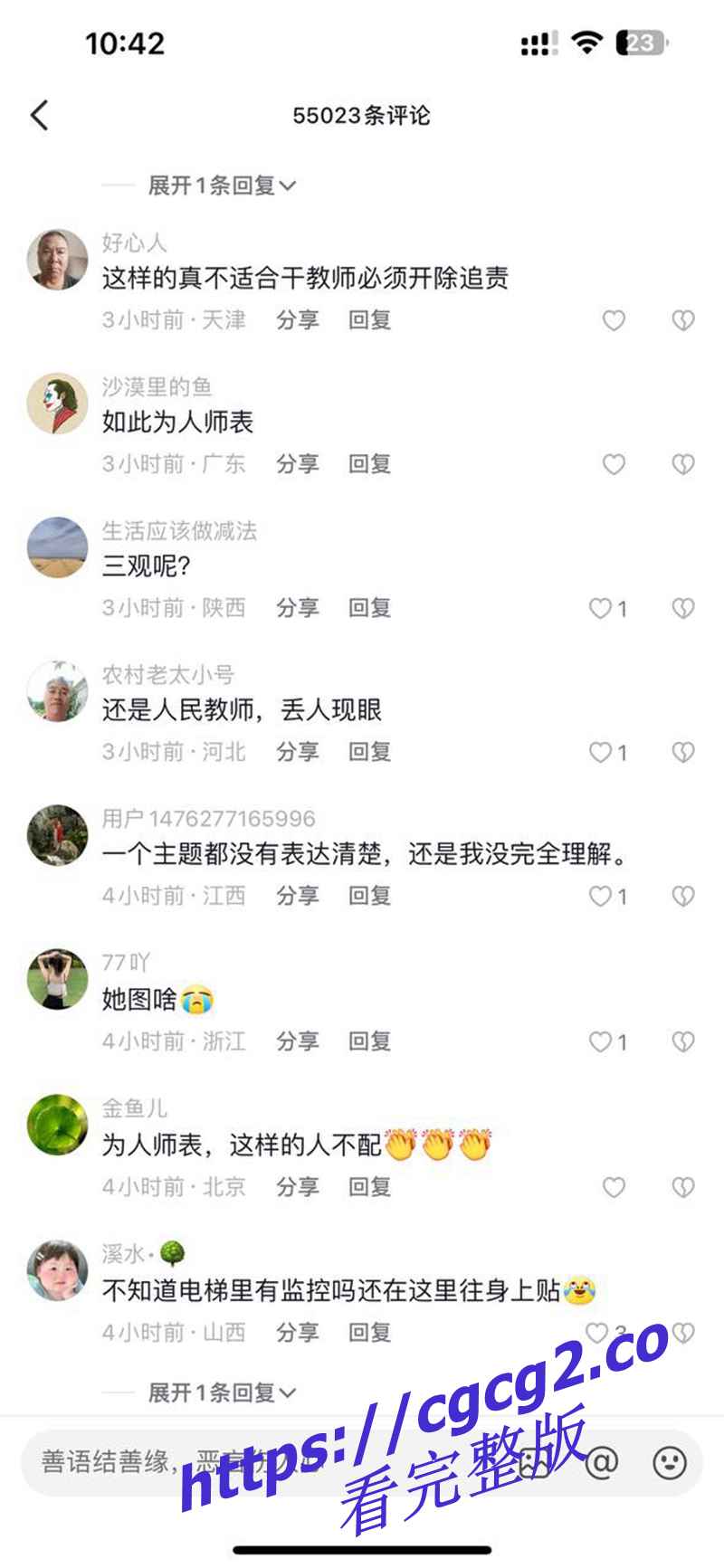
Task: Reply to 77吖's comment
Action: tap(369, 1041)
